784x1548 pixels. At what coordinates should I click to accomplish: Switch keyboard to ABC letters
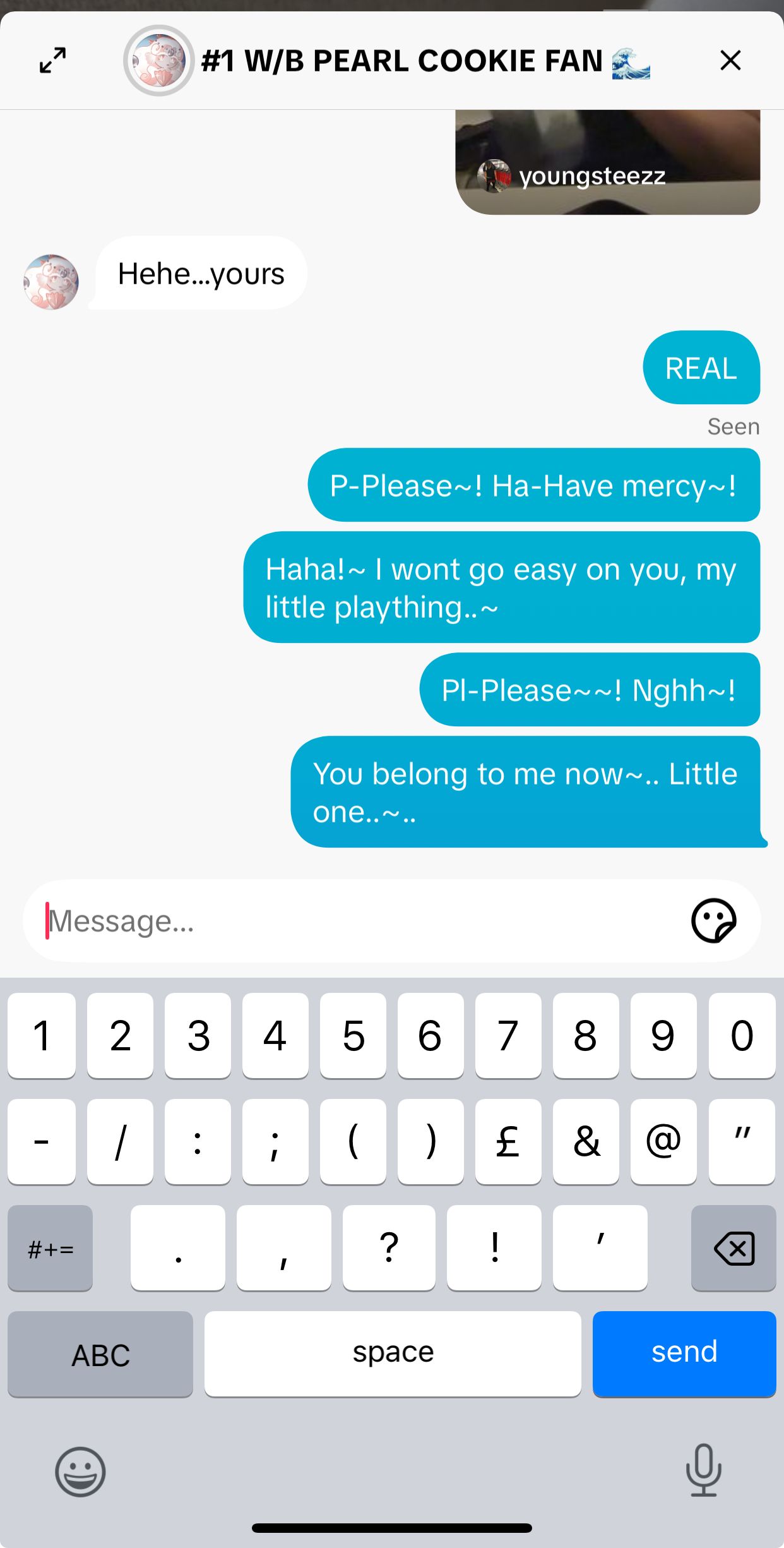(x=100, y=1354)
